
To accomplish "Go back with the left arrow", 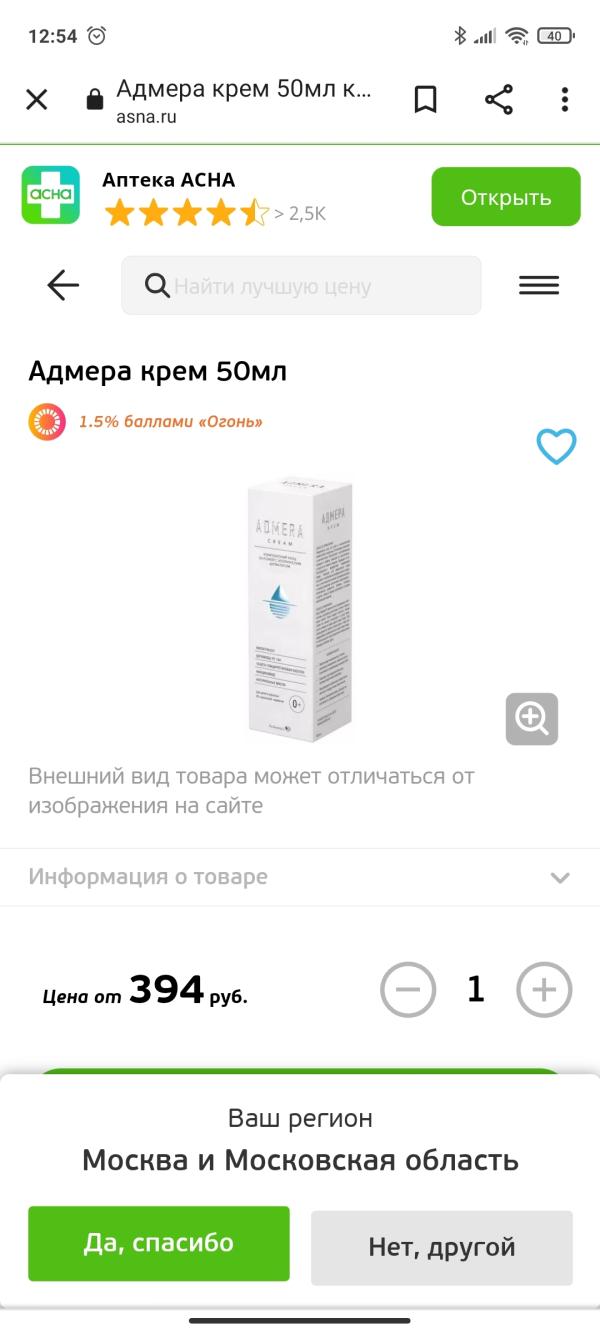I will point(63,286).
